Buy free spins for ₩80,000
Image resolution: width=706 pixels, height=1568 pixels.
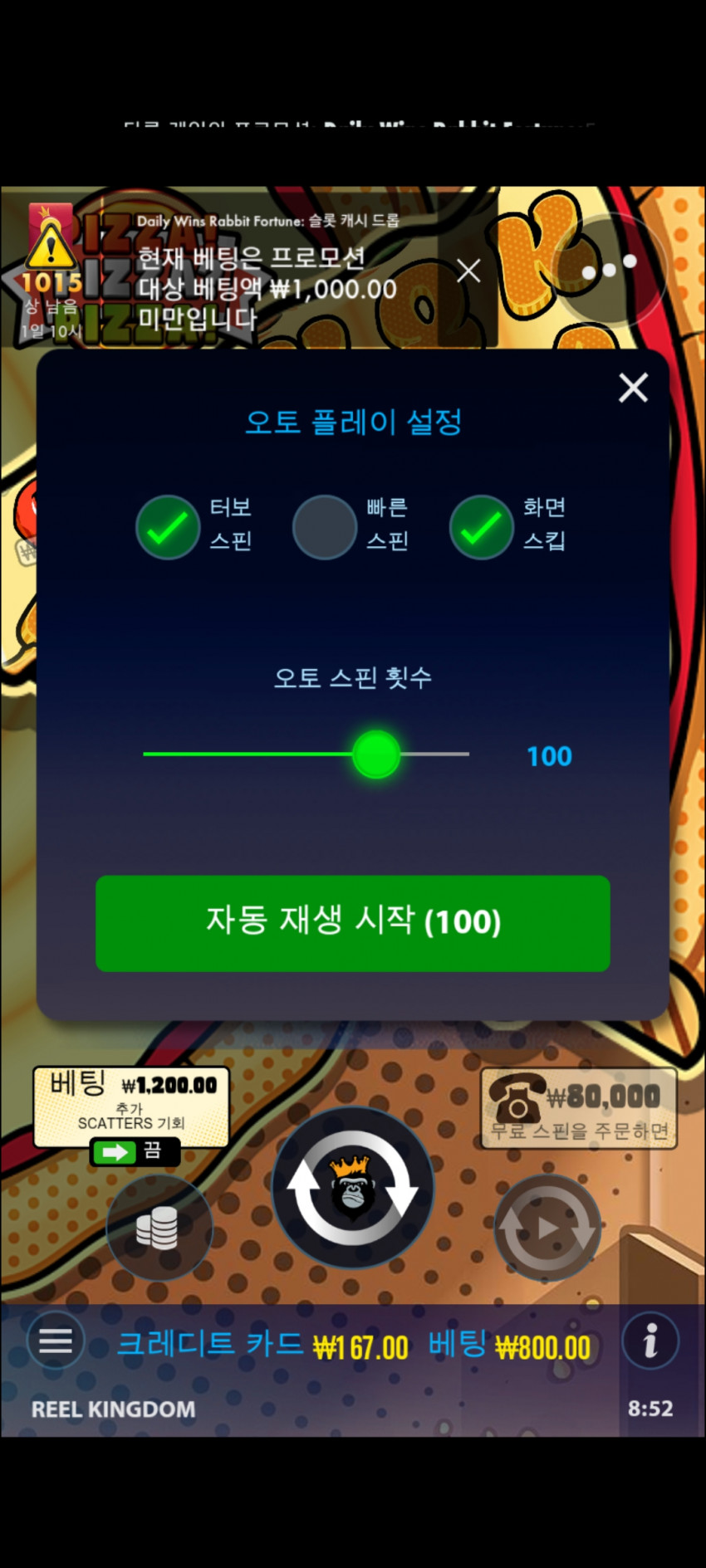coord(579,1108)
